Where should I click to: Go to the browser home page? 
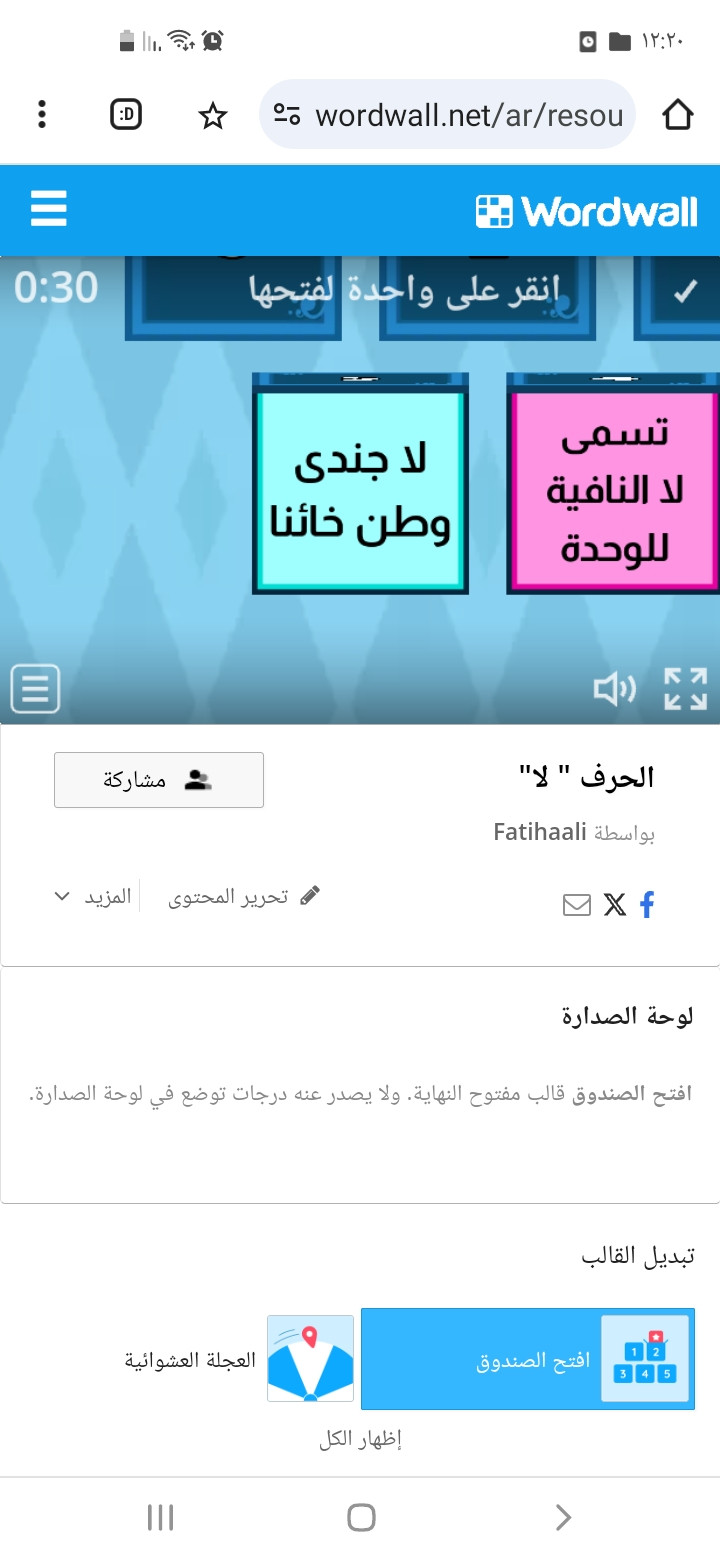[x=678, y=115]
